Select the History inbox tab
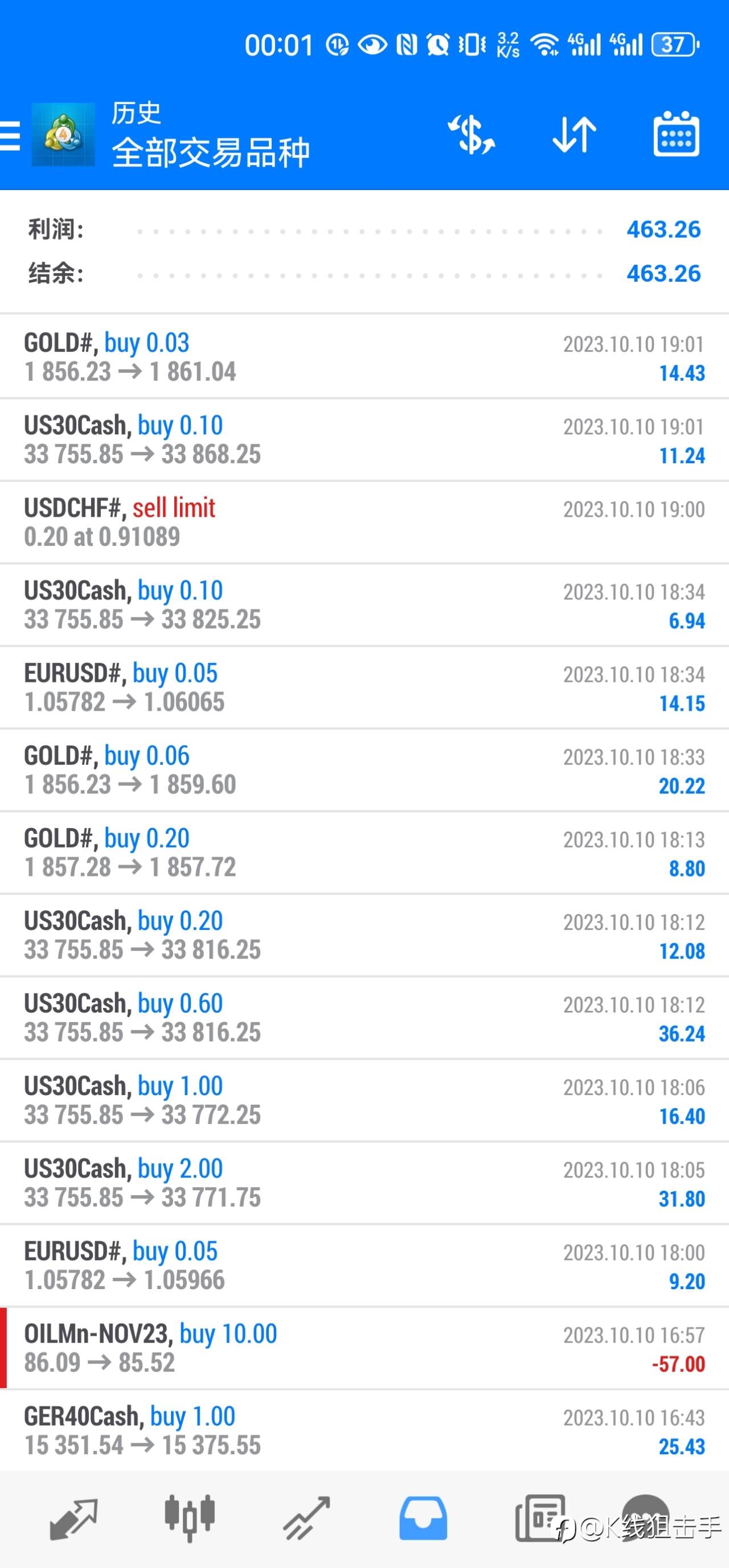This screenshot has height=1568, width=729. (423, 1518)
